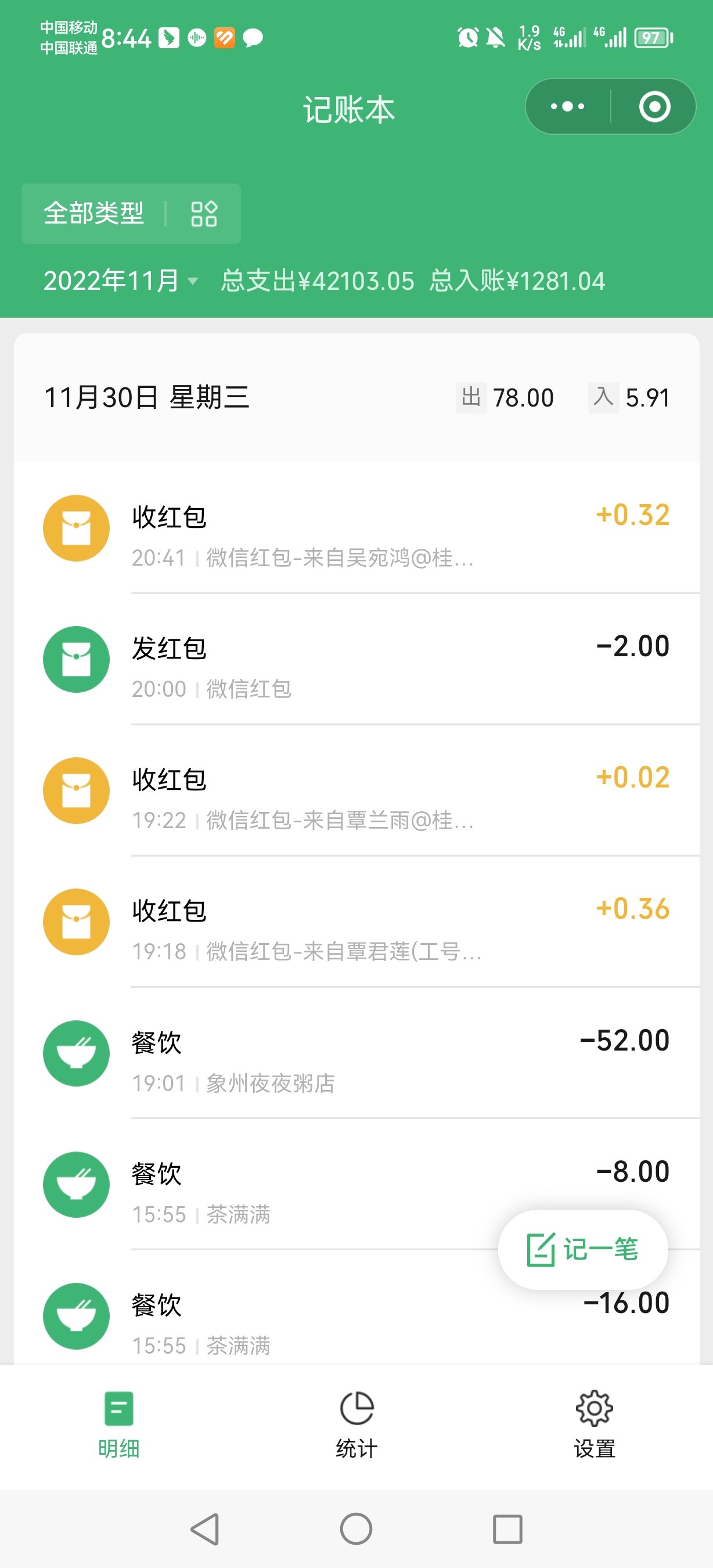The width and height of the screenshot is (713, 1568).
Task: Open the mini program more-options menu
Action: click(568, 106)
